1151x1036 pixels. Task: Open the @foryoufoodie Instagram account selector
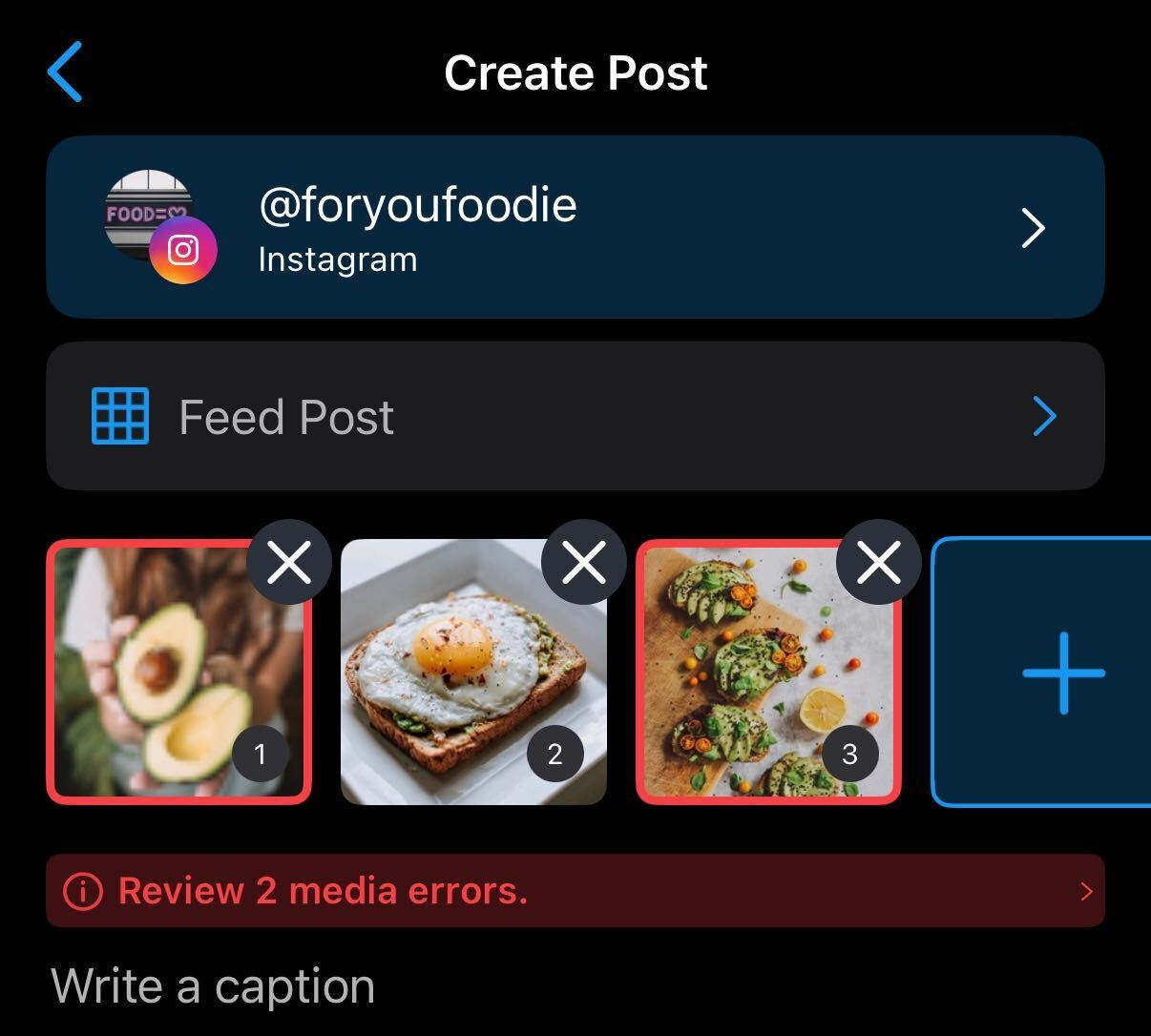point(575,227)
